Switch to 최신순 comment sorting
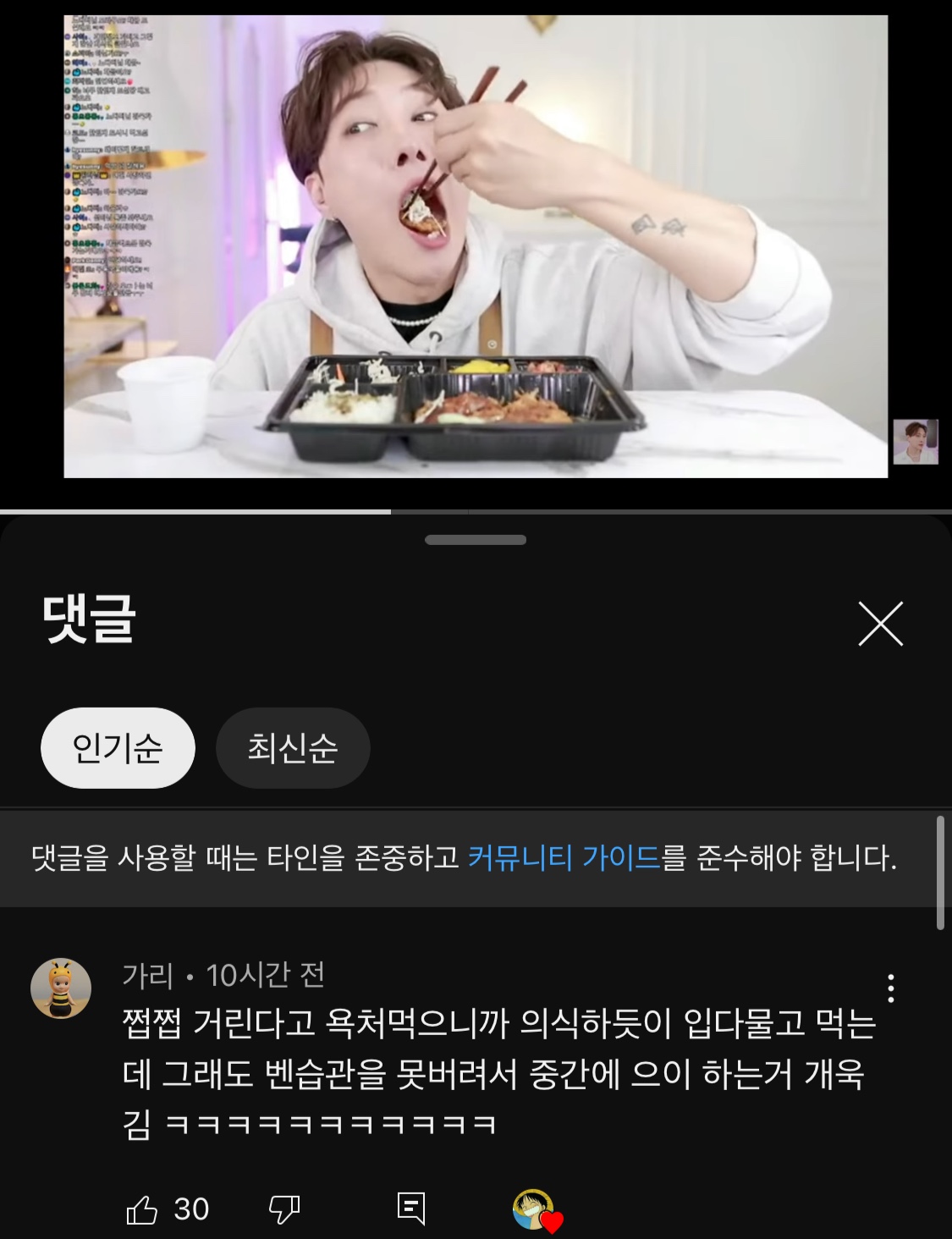952x1239 pixels. tap(293, 748)
